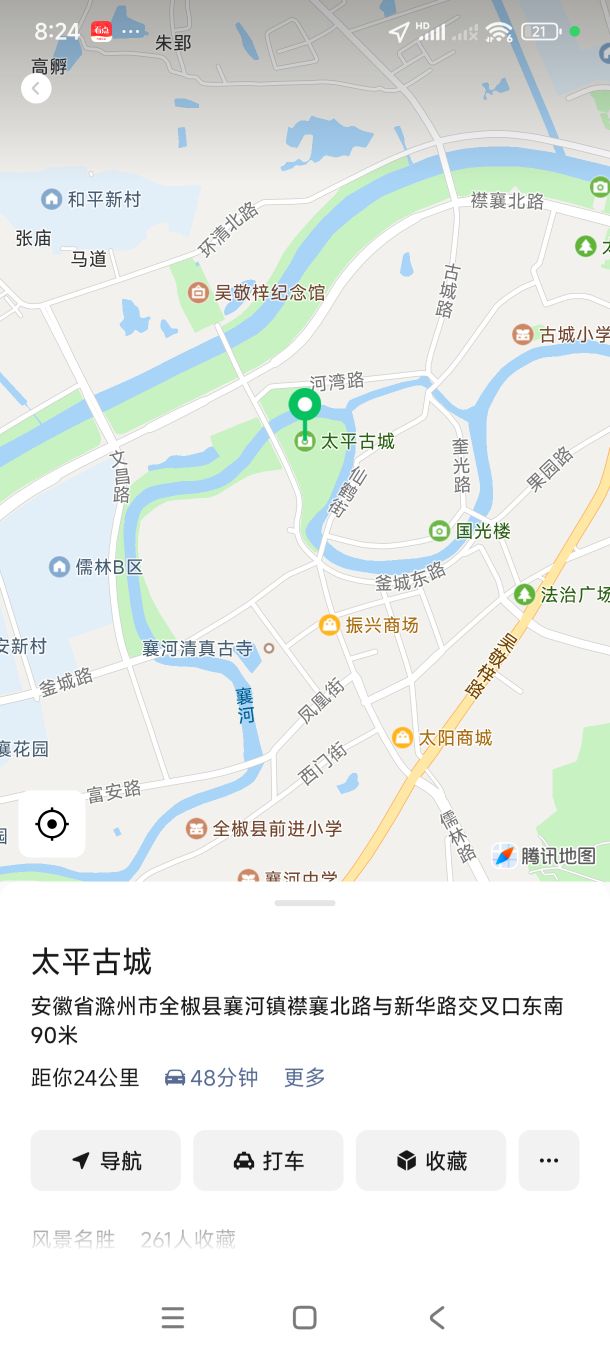Image resolution: width=610 pixels, height=1356 pixels.
Task: Go back using the top-left arrow
Action: pos(36,89)
